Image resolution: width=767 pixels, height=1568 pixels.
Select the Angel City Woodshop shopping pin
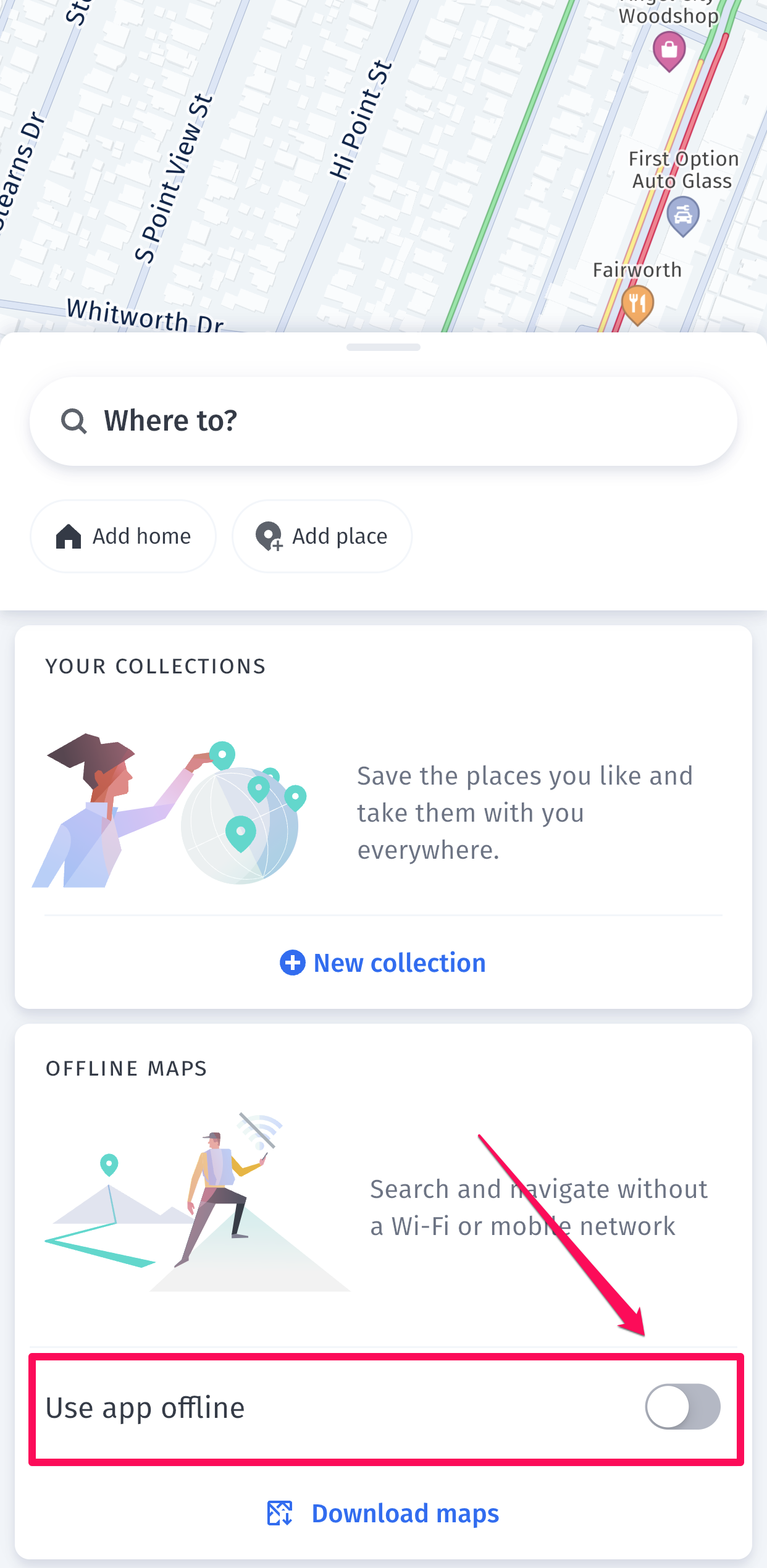[669, 51]
